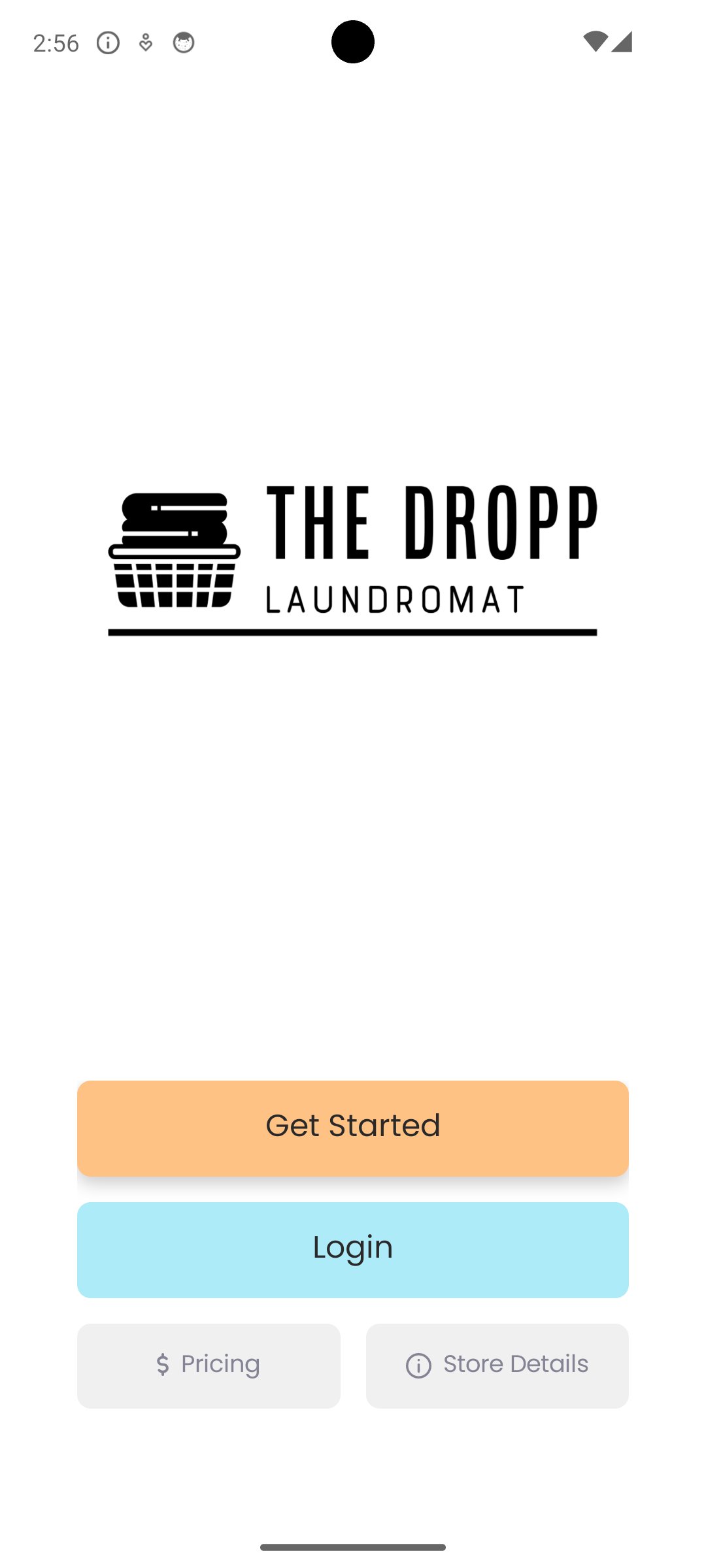
Task: View the Pricing information
Action: (x=209, y=1365)
